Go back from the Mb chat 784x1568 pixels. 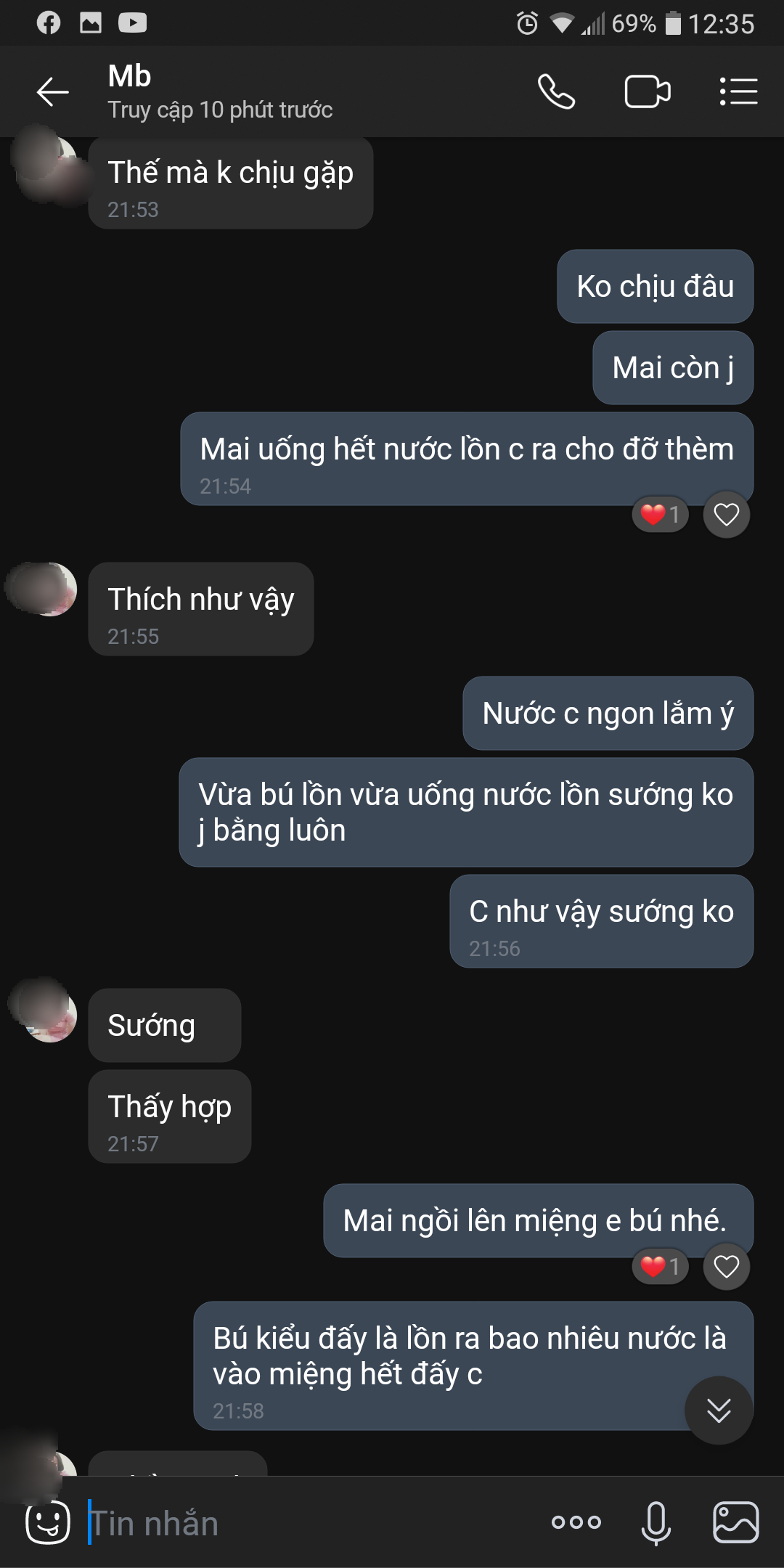52,92
